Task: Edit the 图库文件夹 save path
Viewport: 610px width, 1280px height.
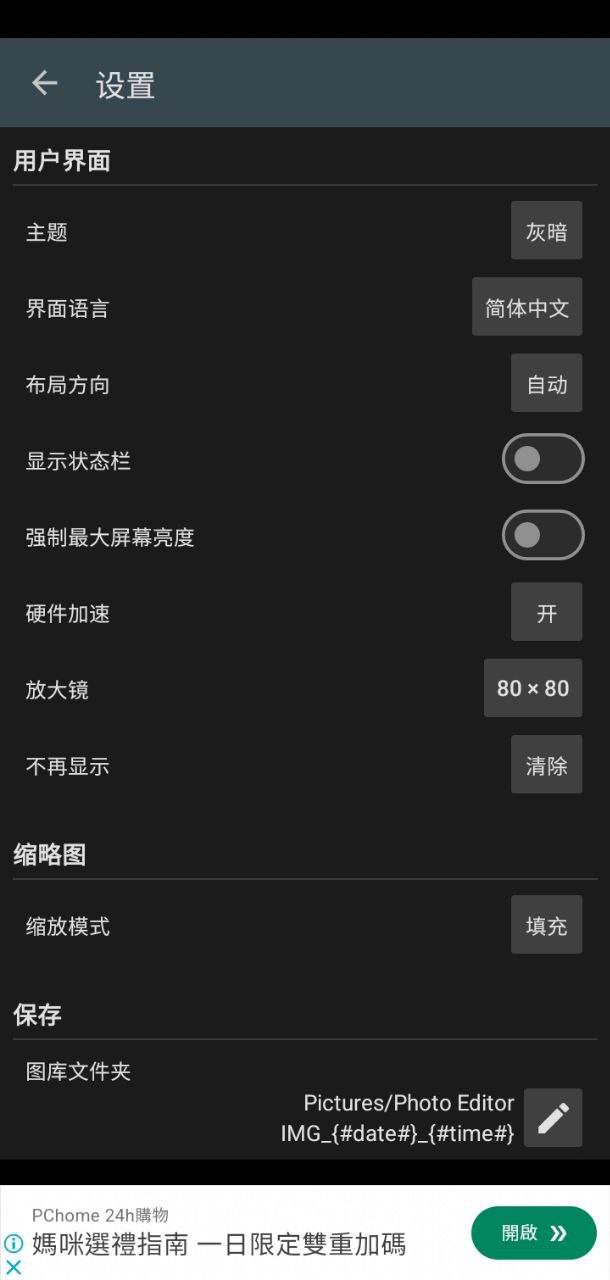Action: point(553,1118)
